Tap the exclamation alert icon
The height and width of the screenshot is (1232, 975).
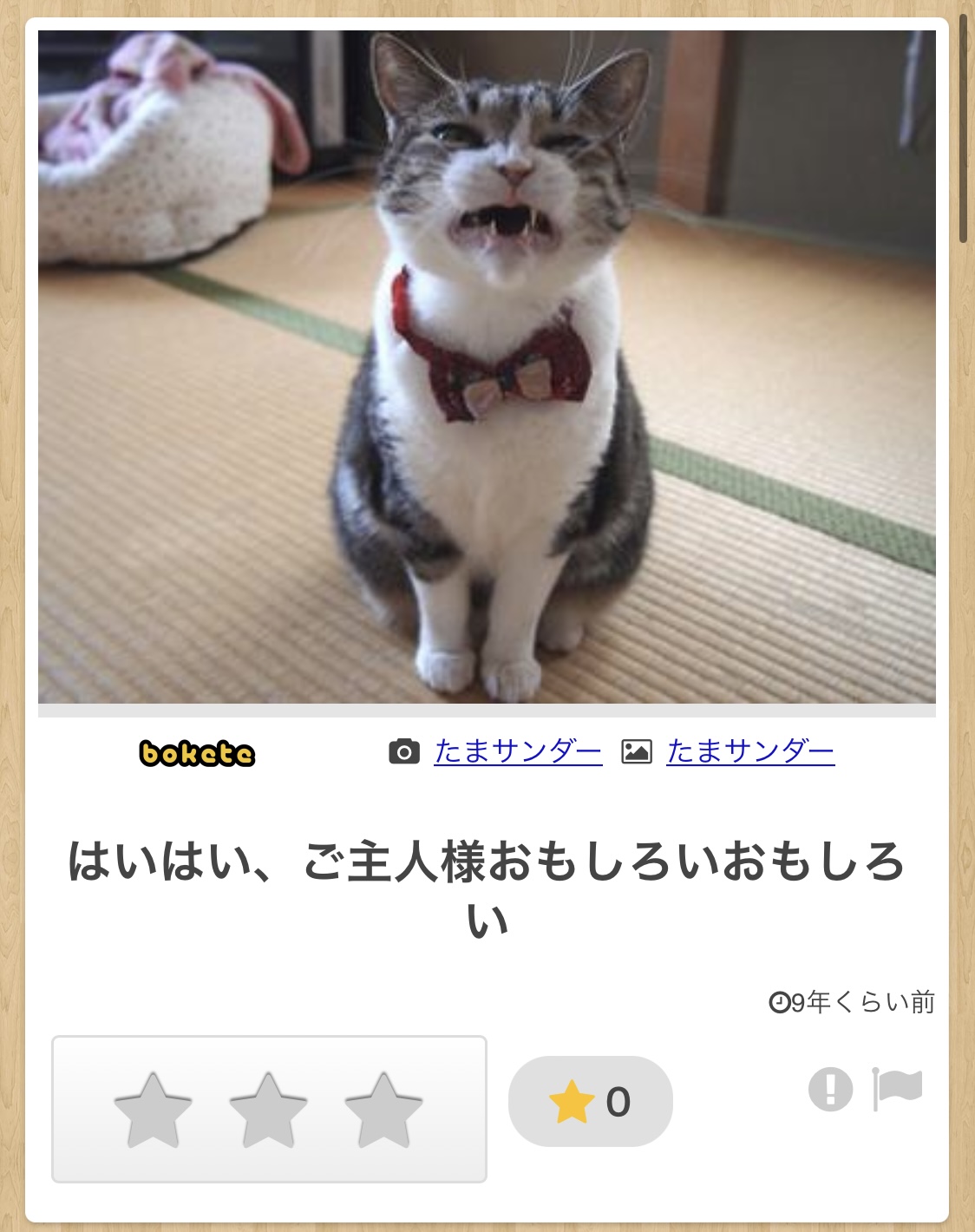coord(830,1089)
